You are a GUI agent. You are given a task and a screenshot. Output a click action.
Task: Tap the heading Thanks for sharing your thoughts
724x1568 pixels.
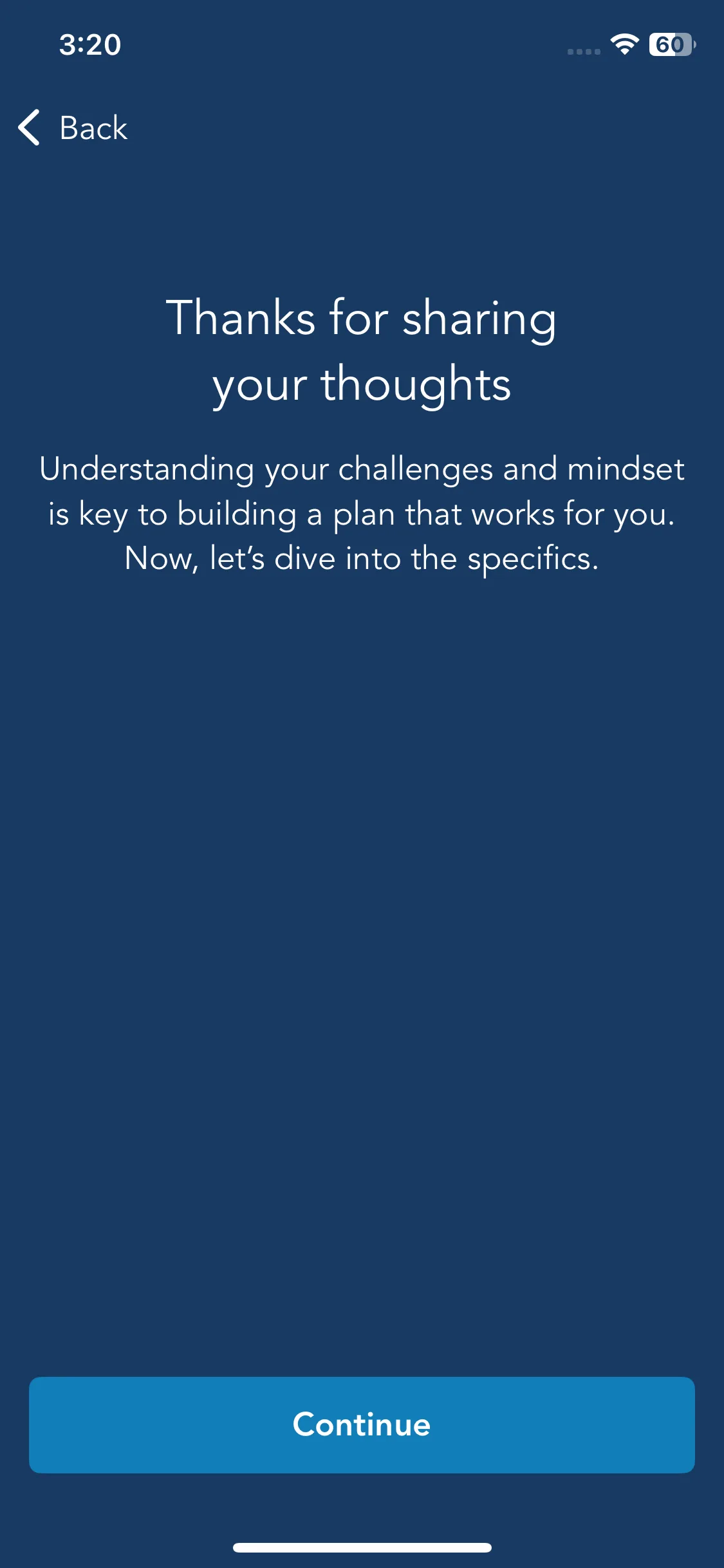[362, 351]
